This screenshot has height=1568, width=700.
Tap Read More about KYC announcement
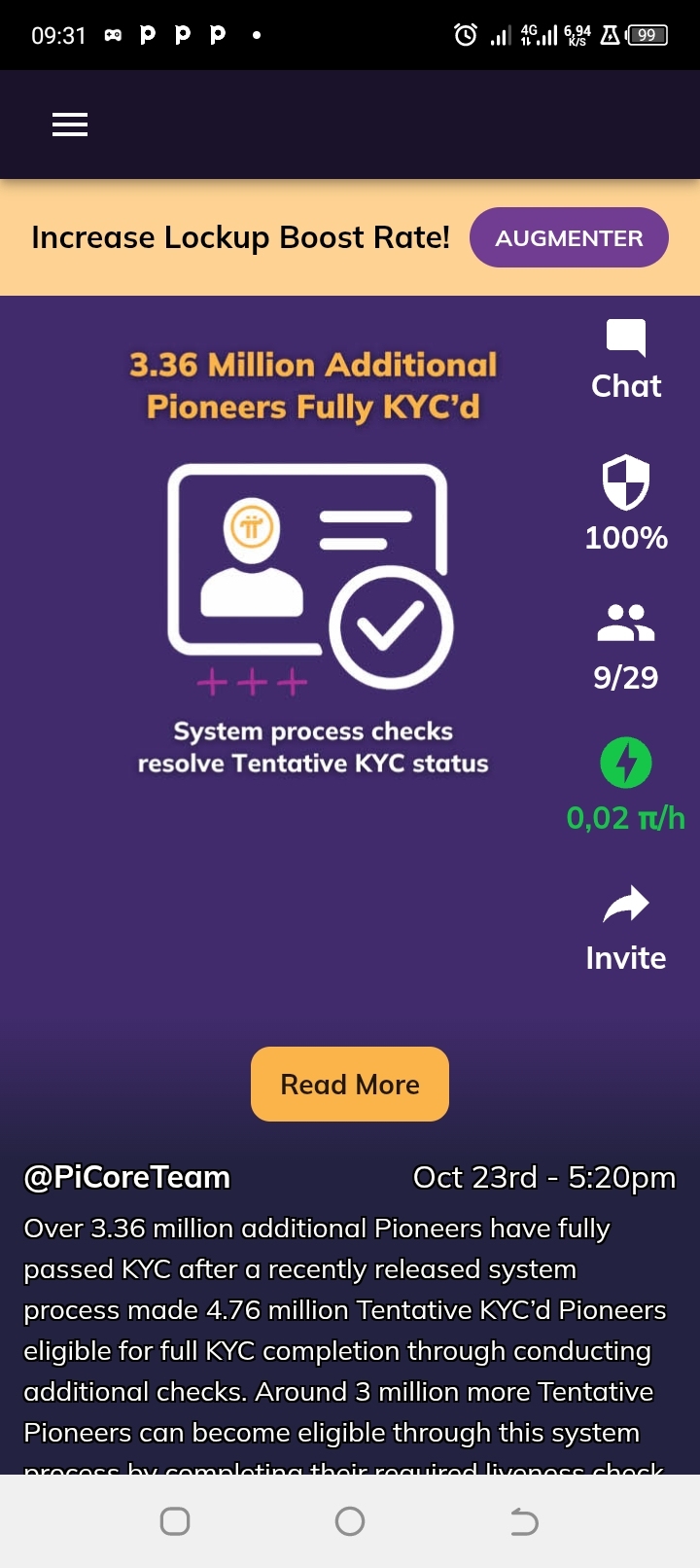click(x=350, y=1084)
